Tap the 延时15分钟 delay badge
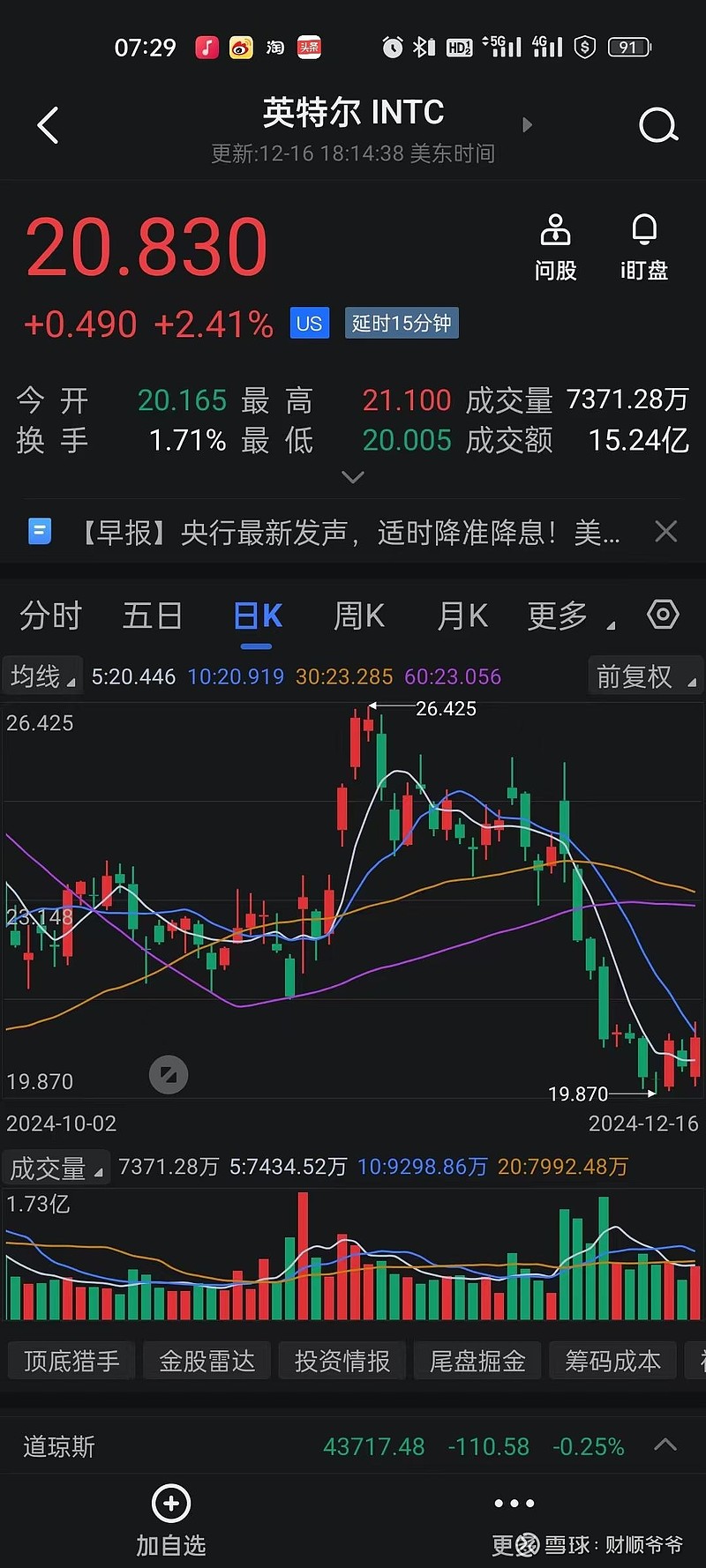 (402, 323)
